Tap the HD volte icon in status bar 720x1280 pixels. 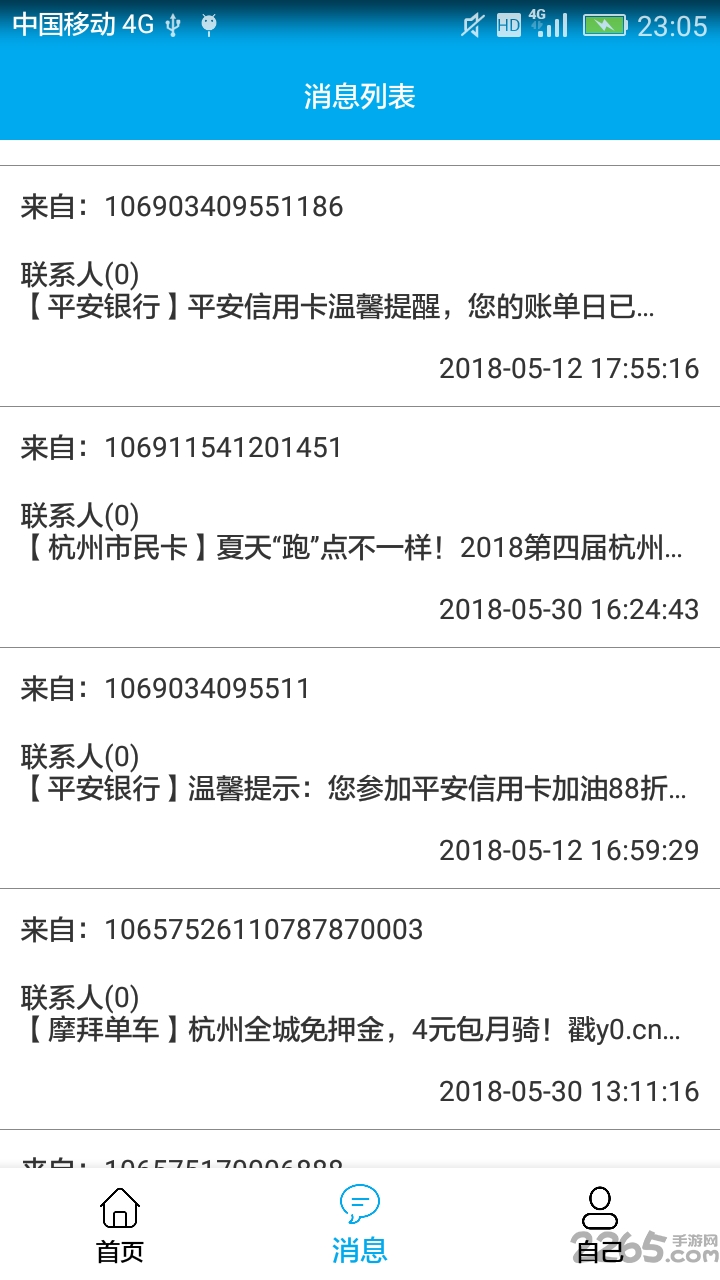508,24
